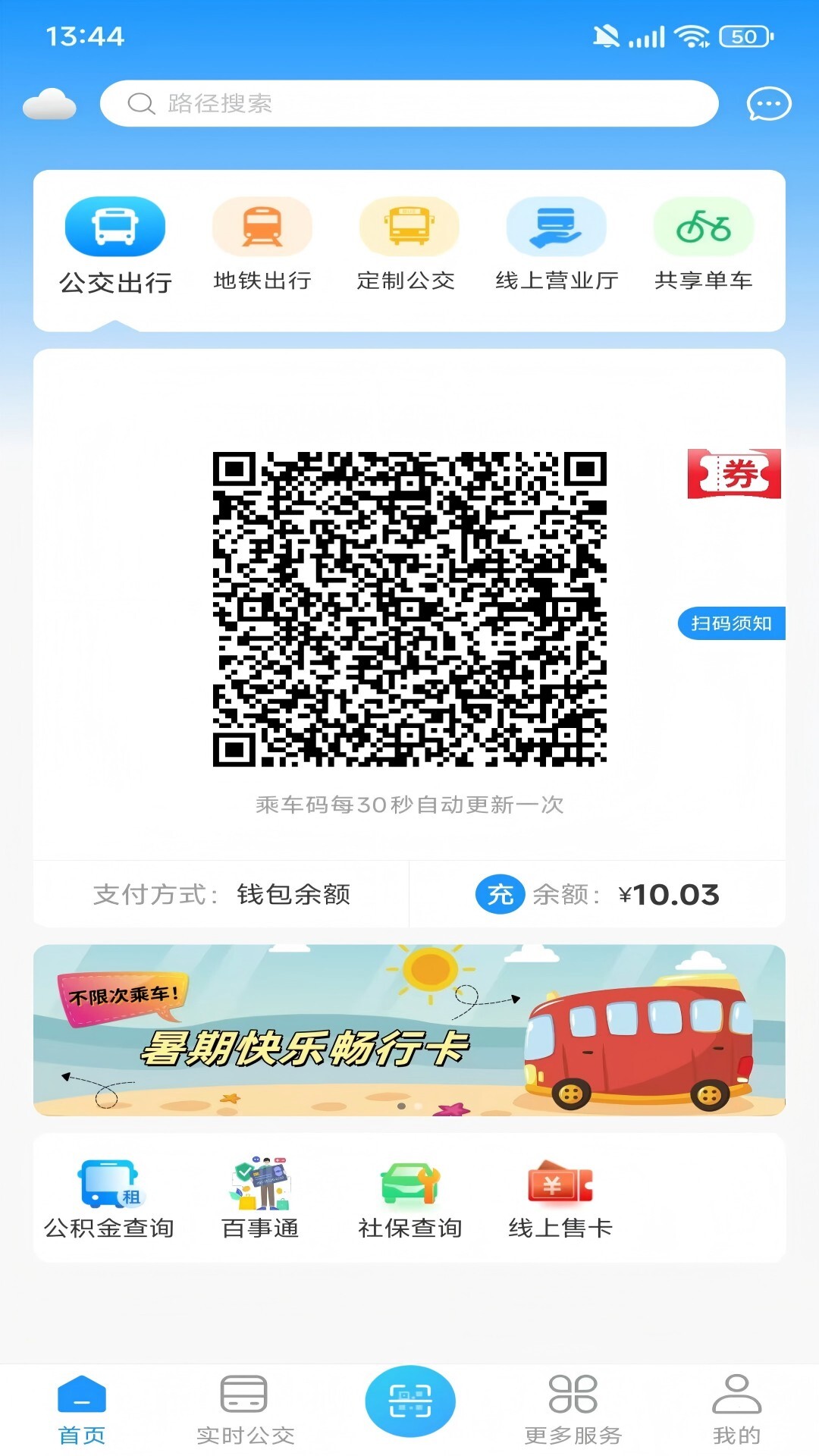Open 公积金查询
819x1456 pixels.
click(109, 1198)
